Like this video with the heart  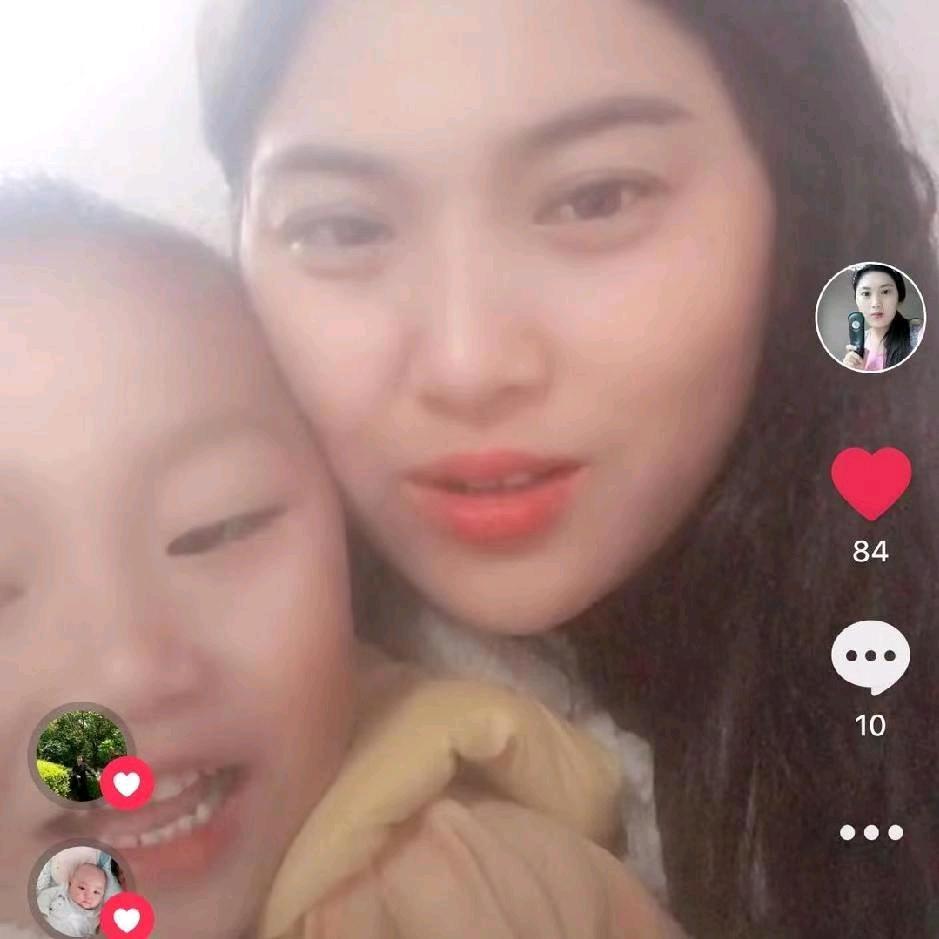click(871, 483)
